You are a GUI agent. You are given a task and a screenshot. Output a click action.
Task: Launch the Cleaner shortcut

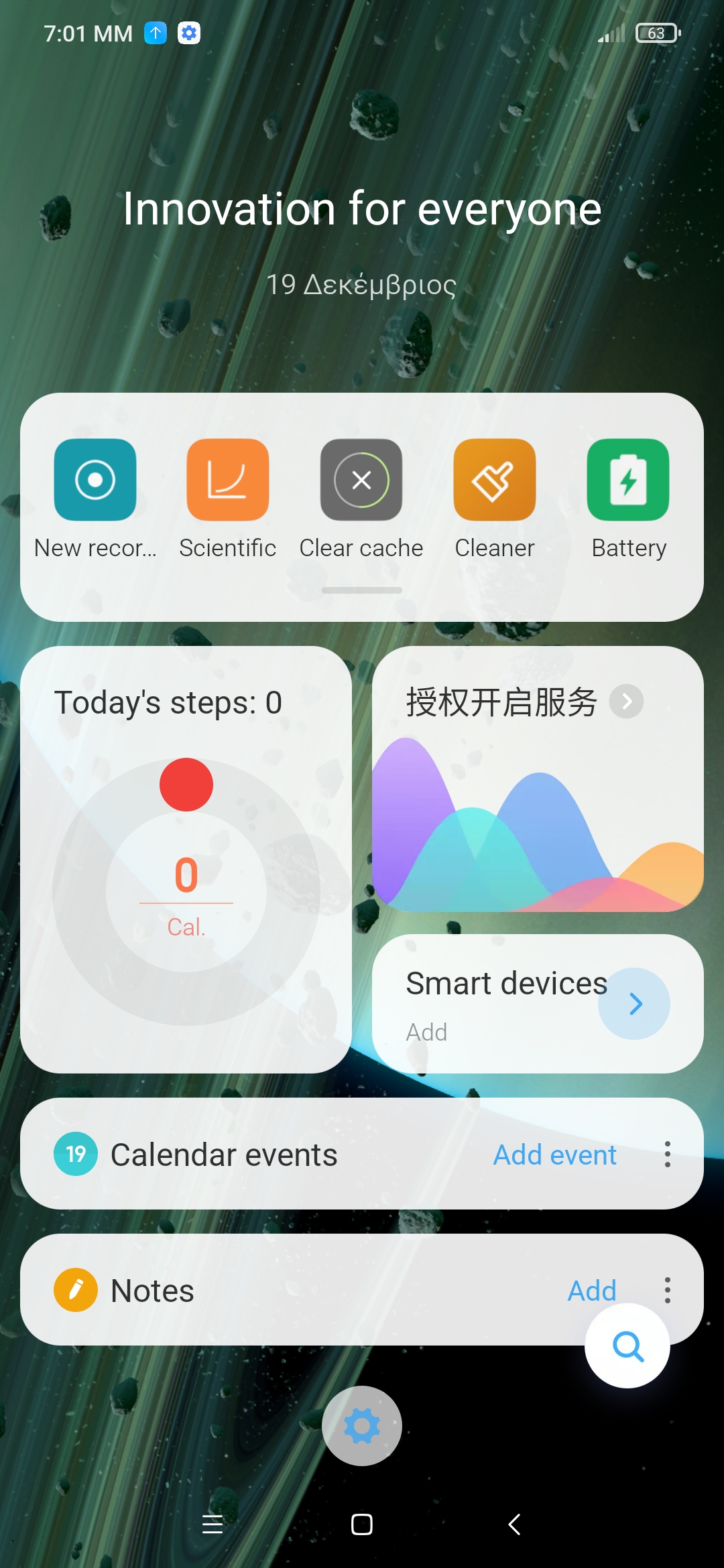[x=494, y=480]
